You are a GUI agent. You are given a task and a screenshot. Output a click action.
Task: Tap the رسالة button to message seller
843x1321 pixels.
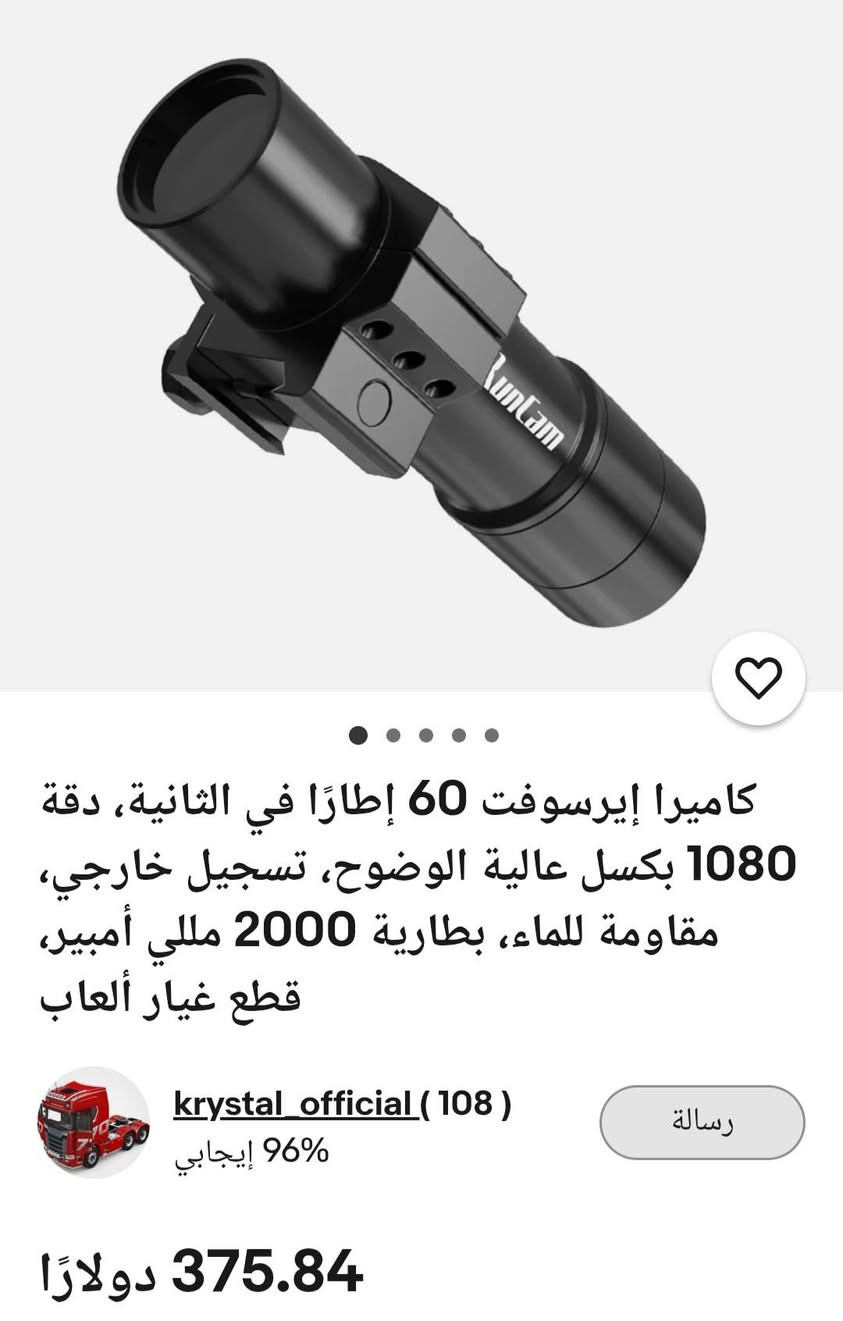(702, 1122)
